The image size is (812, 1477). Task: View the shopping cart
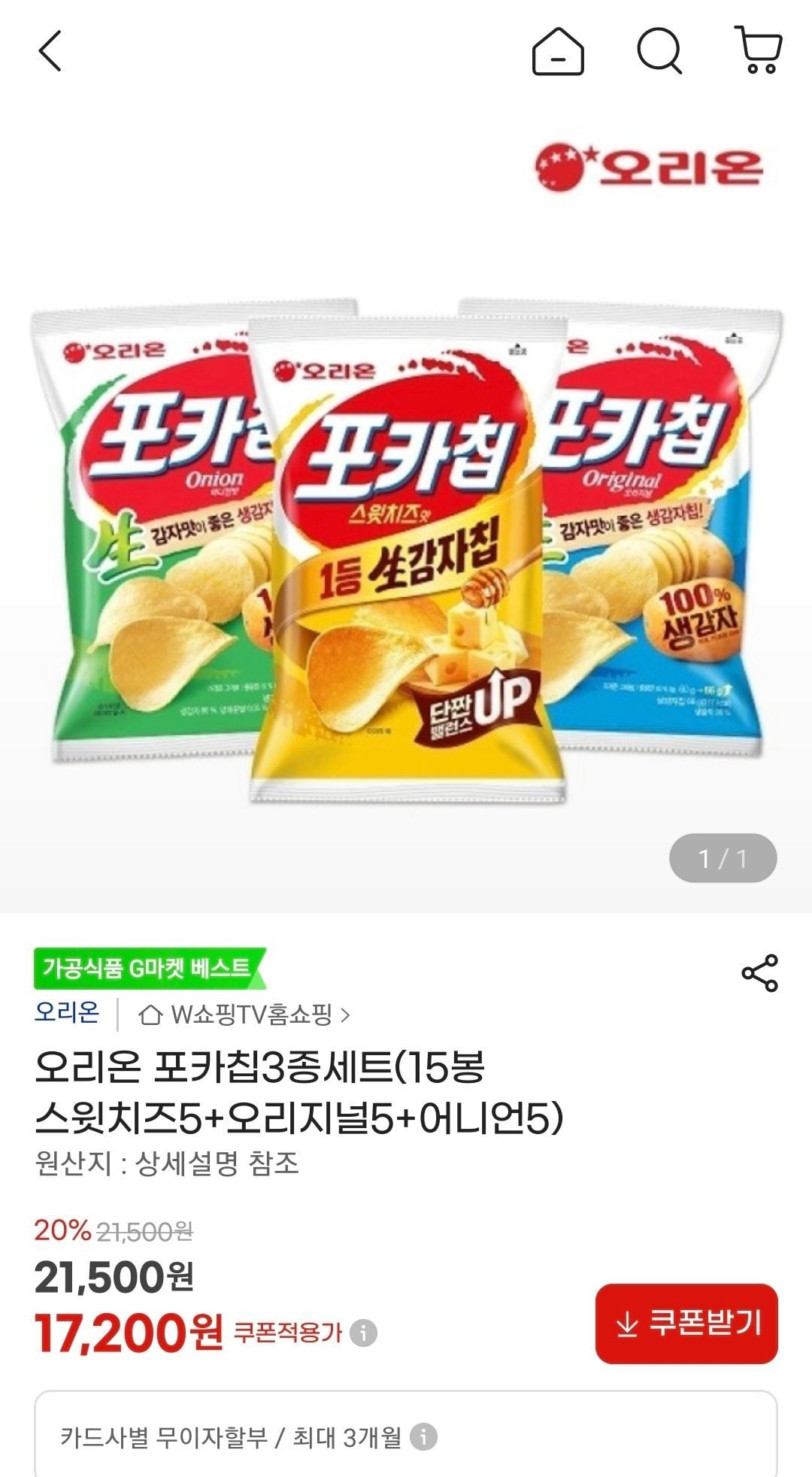(759, 51)
